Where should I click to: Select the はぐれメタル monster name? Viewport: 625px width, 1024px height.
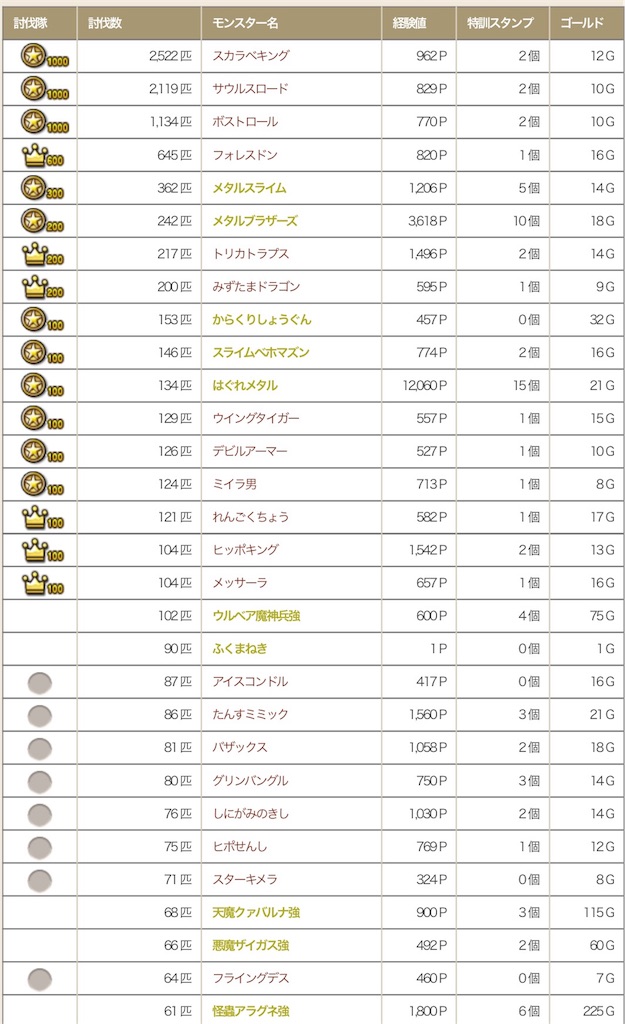point(245,386)
